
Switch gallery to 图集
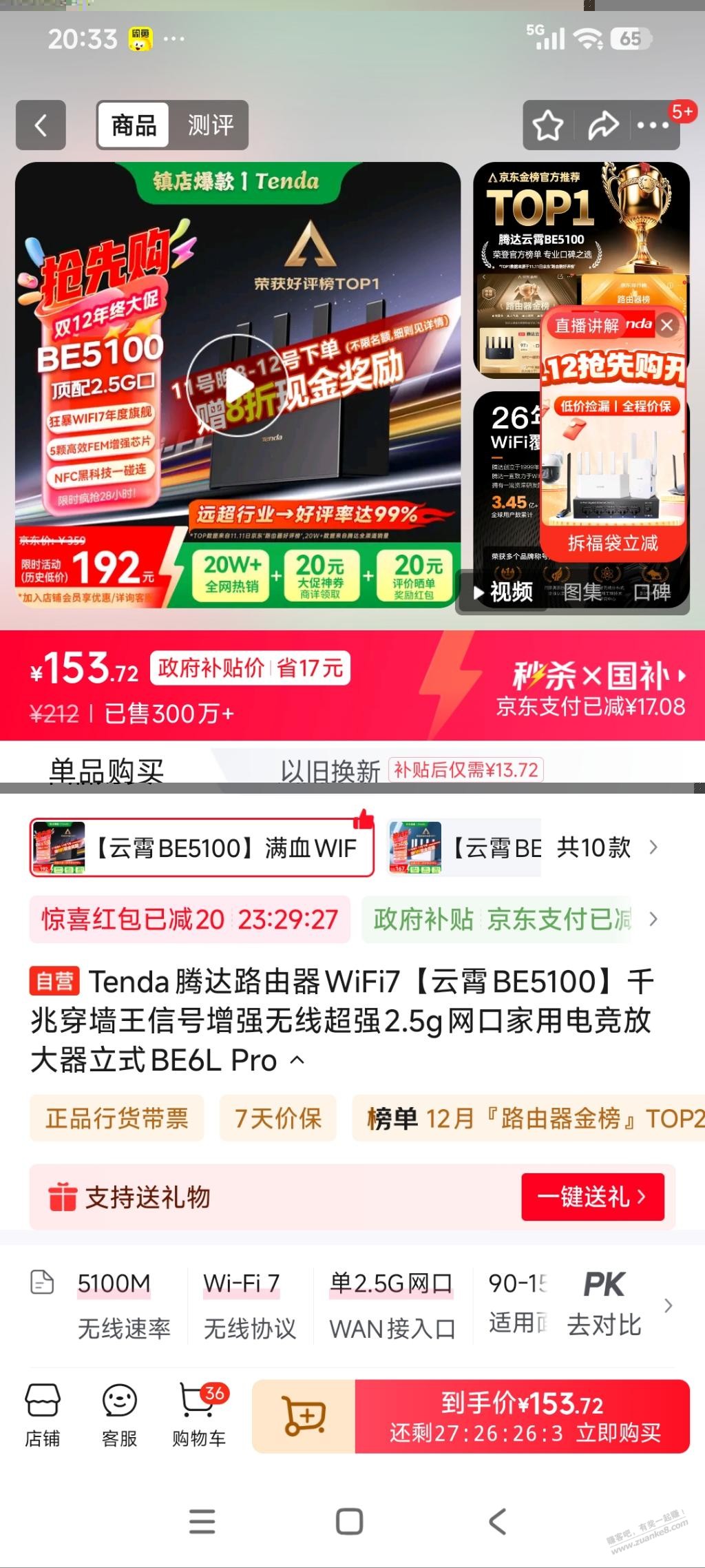tap(582, 592)
